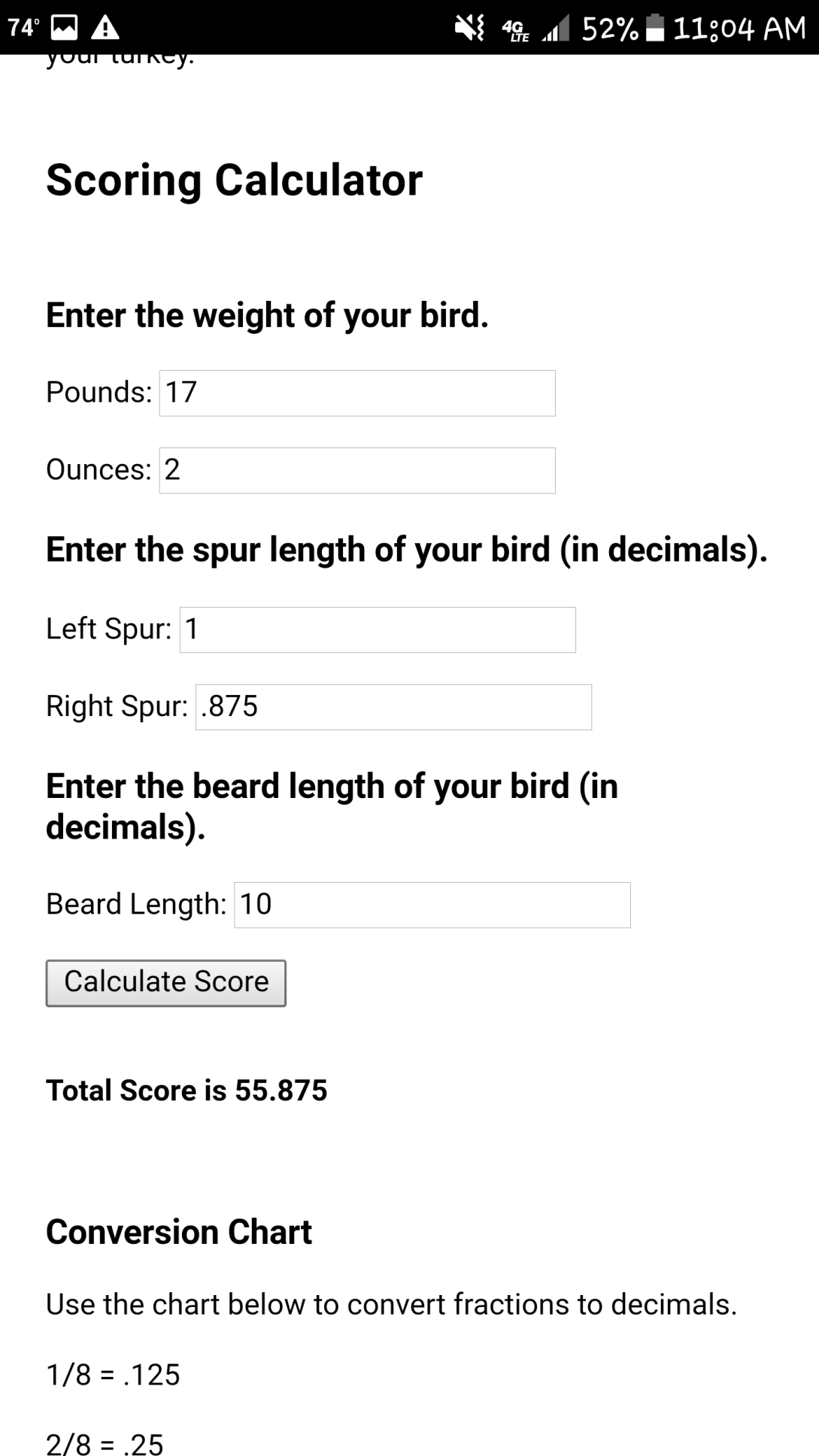This screenshot has width=819, height=1456.
Task: Edit the Ounces input box
Action: click(357, 471)
